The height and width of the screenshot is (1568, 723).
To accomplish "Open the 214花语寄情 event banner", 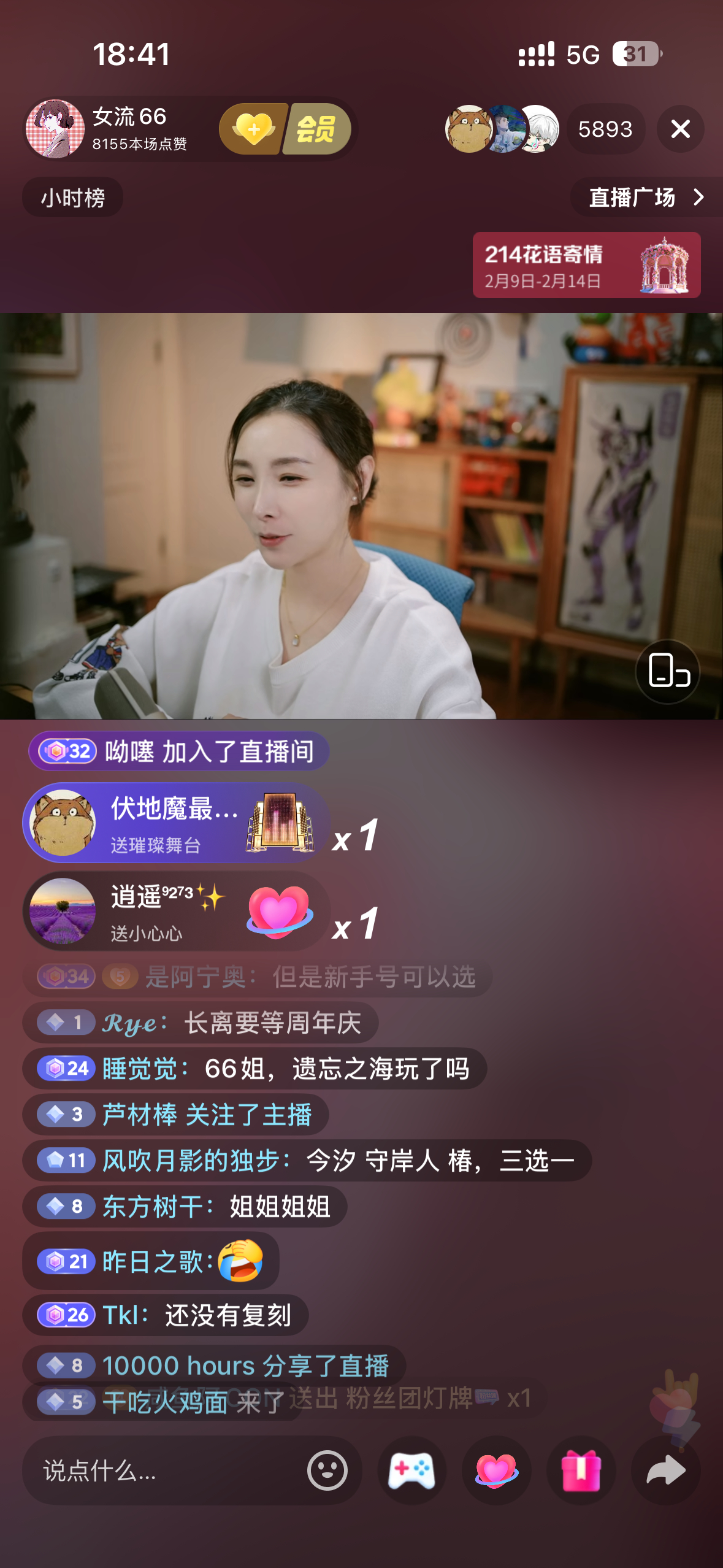I will (586, 265).
